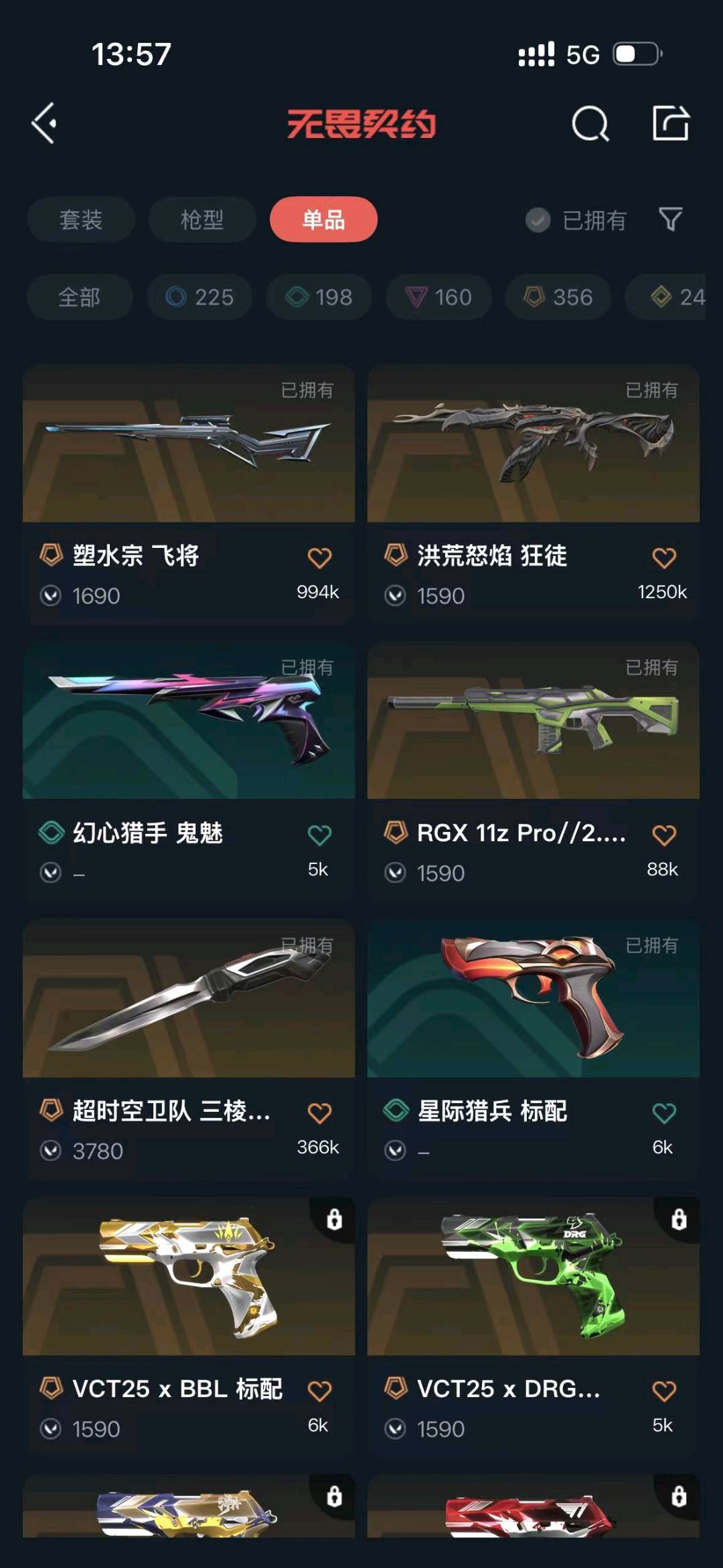Toggle the 已拥有 owned filter checkbox
Screen dimensions: 723x1568
[x=538, y=220]
